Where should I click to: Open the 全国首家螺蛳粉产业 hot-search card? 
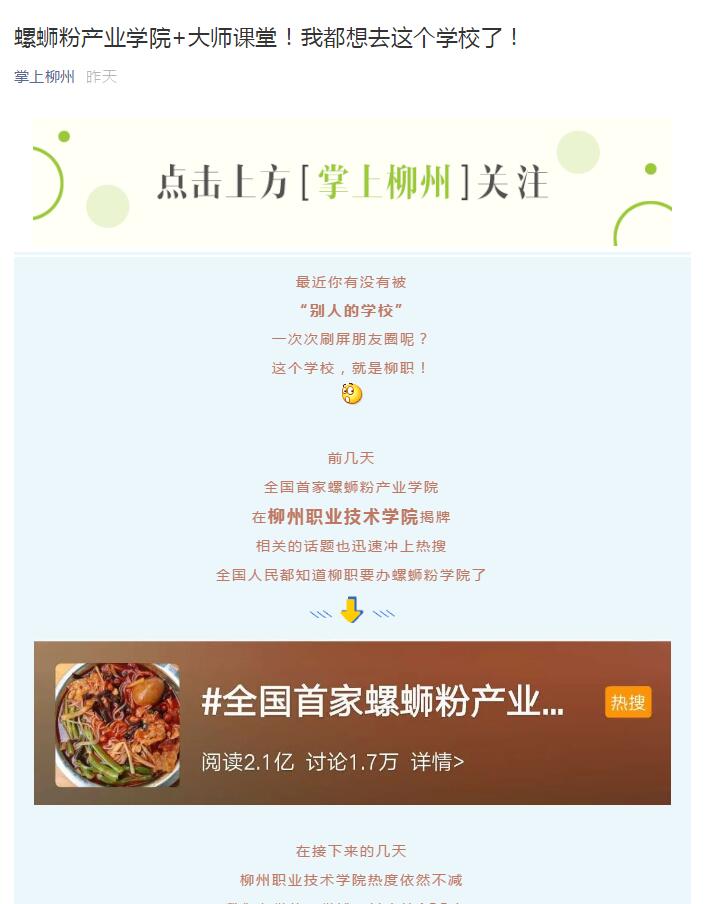point(352,723)
